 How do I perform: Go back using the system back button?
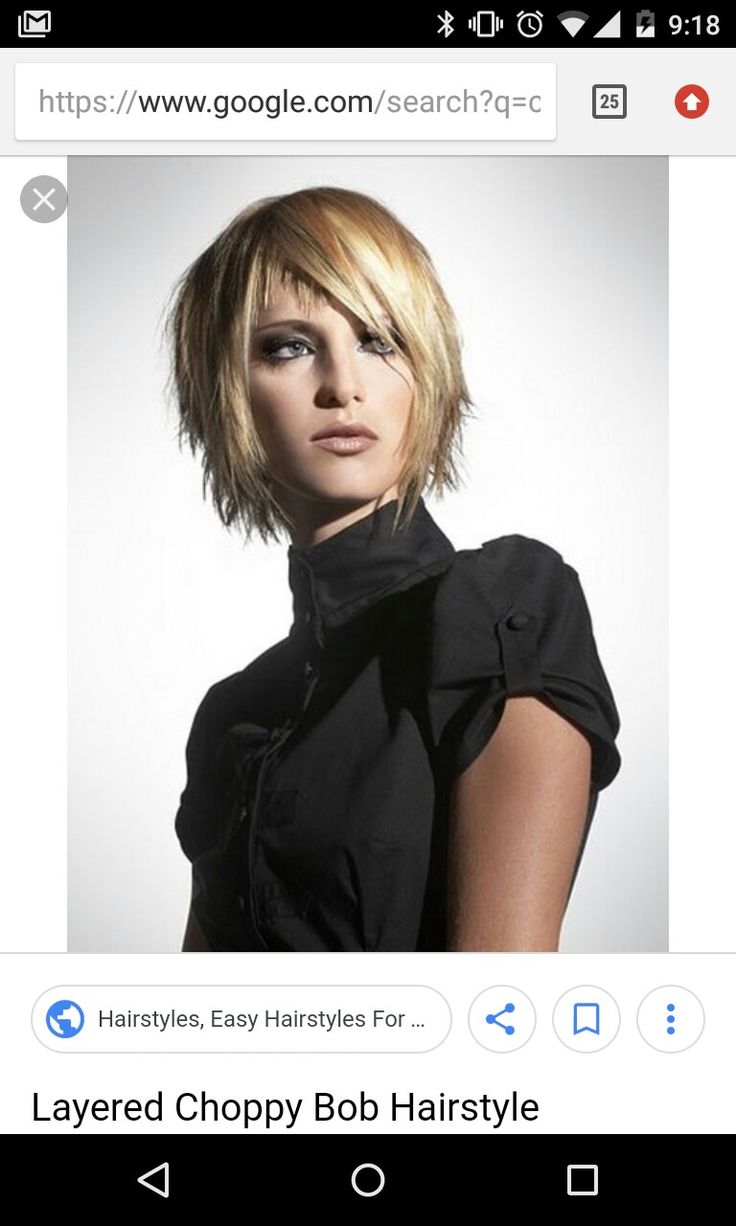point(153,1180)
